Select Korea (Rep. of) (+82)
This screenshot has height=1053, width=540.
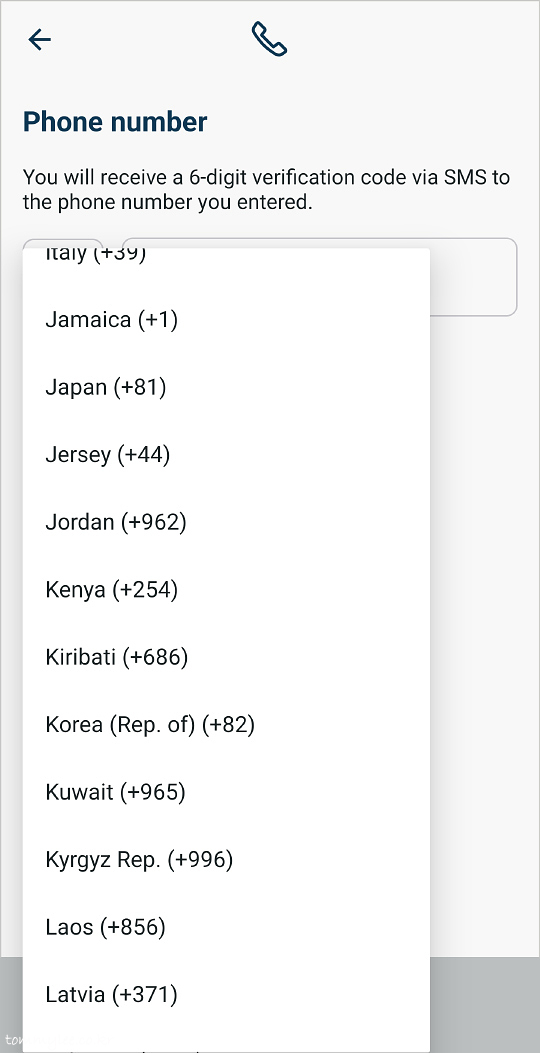[x=226, y=725]
